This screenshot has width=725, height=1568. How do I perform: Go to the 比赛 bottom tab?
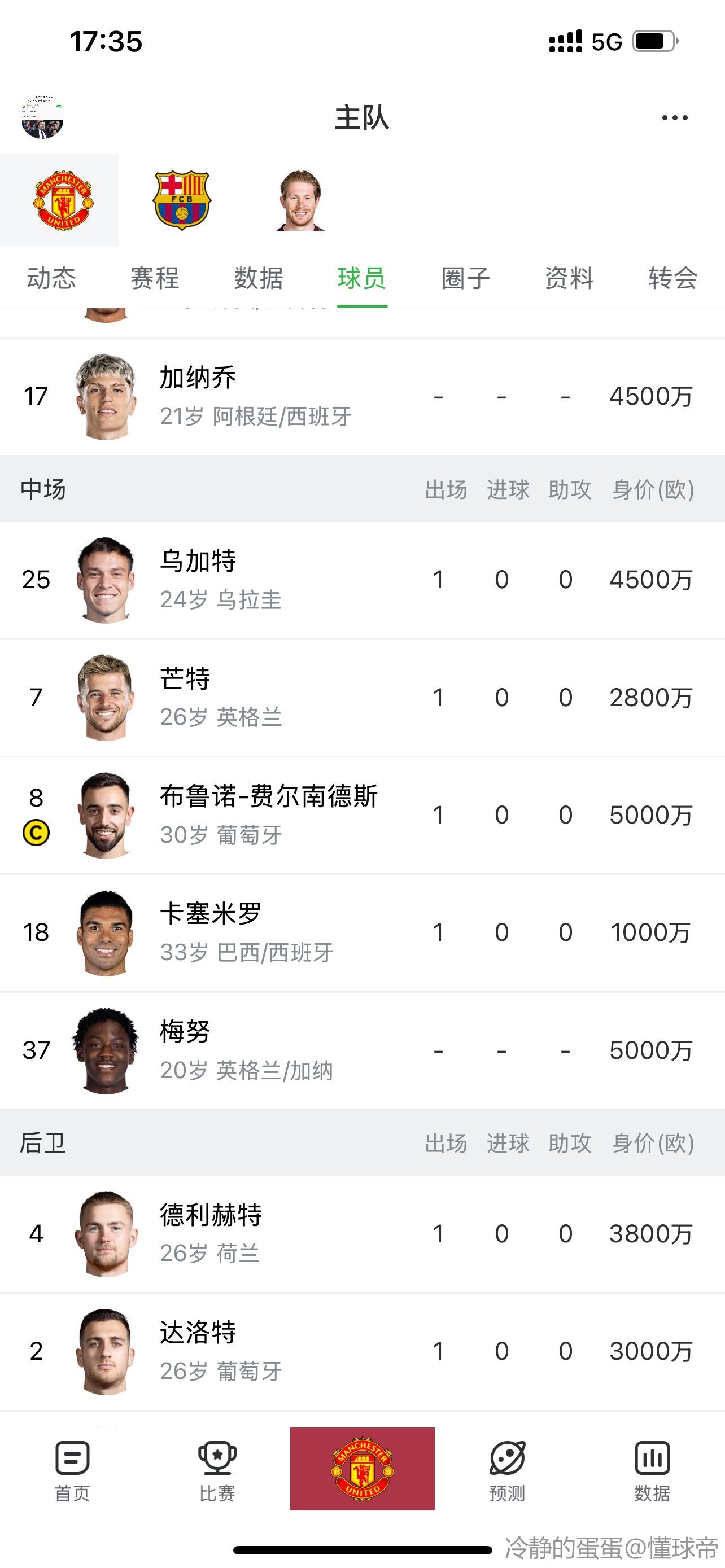click(x=217, y=1470)
